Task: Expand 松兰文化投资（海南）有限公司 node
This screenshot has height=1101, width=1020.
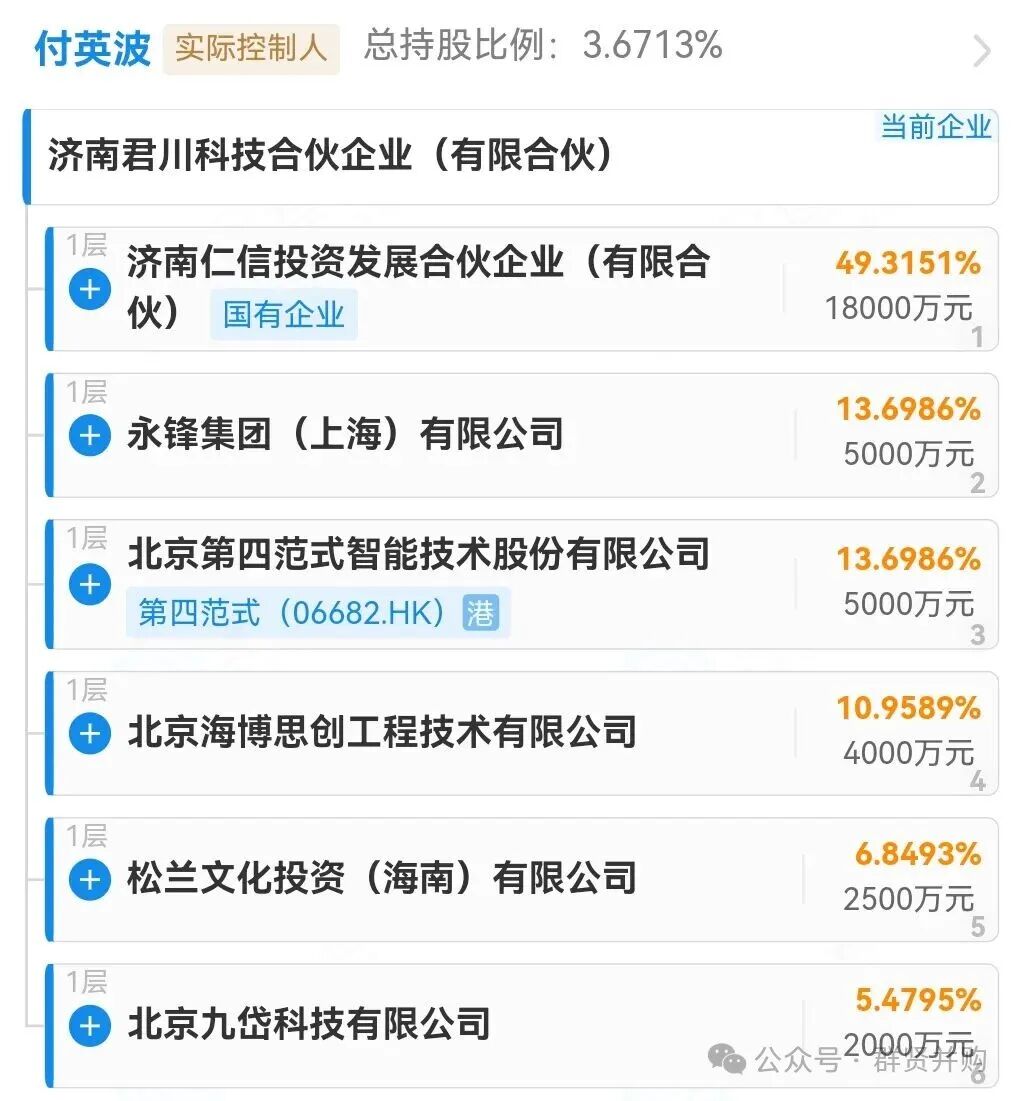Action: click(90, 880)
